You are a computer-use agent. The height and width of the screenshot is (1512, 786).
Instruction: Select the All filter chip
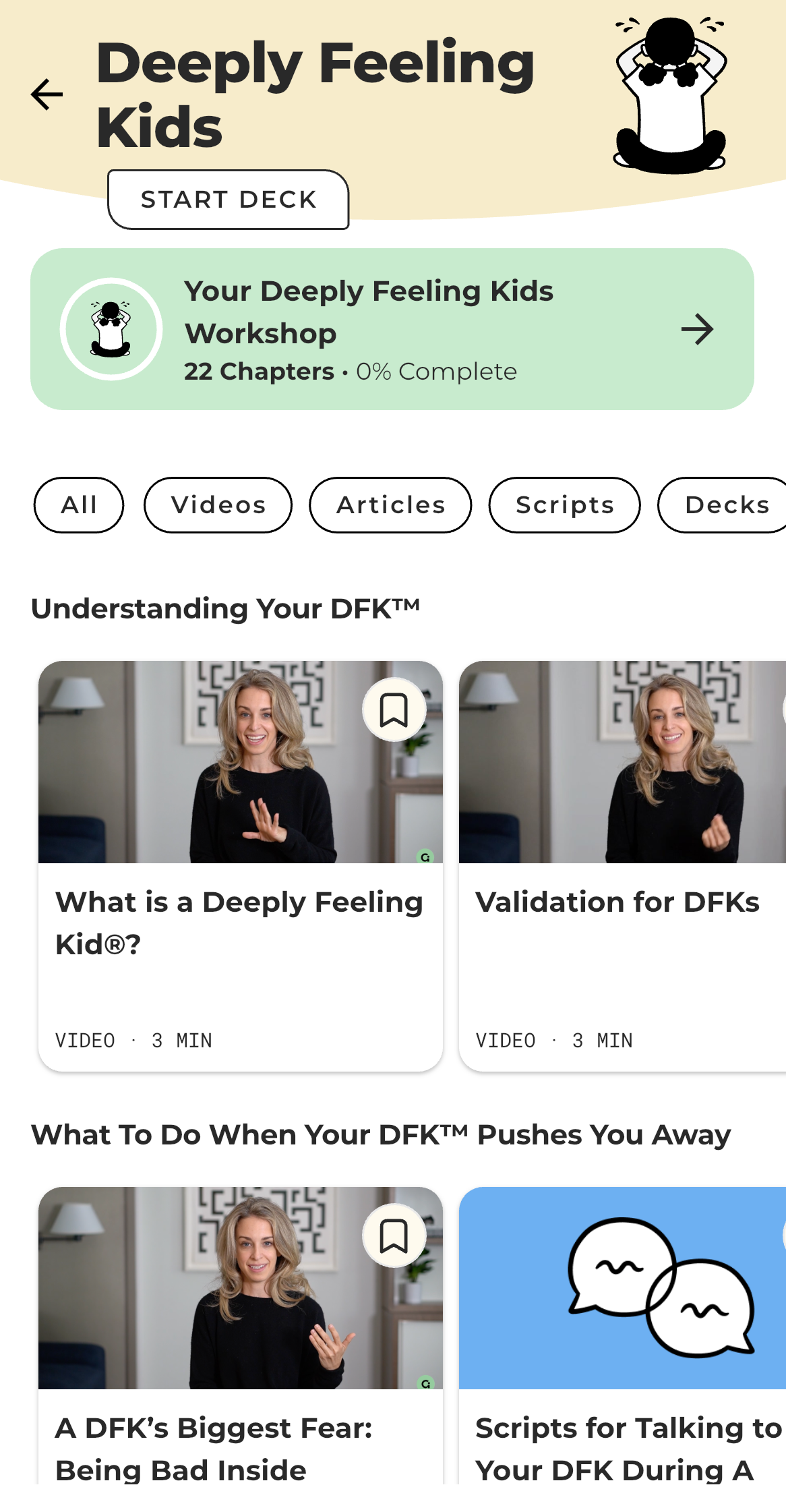point(79,505)
